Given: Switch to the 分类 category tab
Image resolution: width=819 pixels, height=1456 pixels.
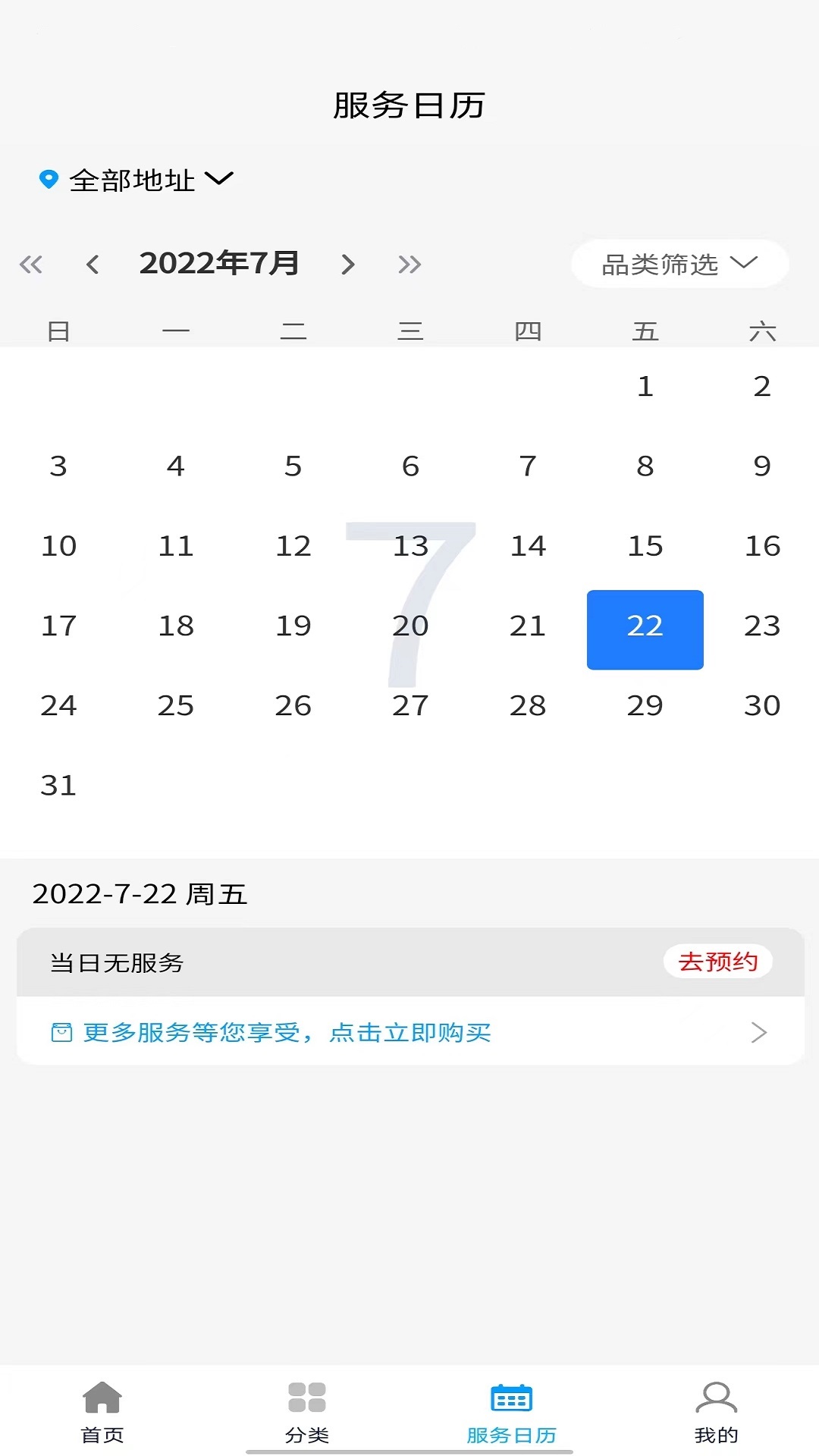Looking at the screenshot, I should (307, 1412).
